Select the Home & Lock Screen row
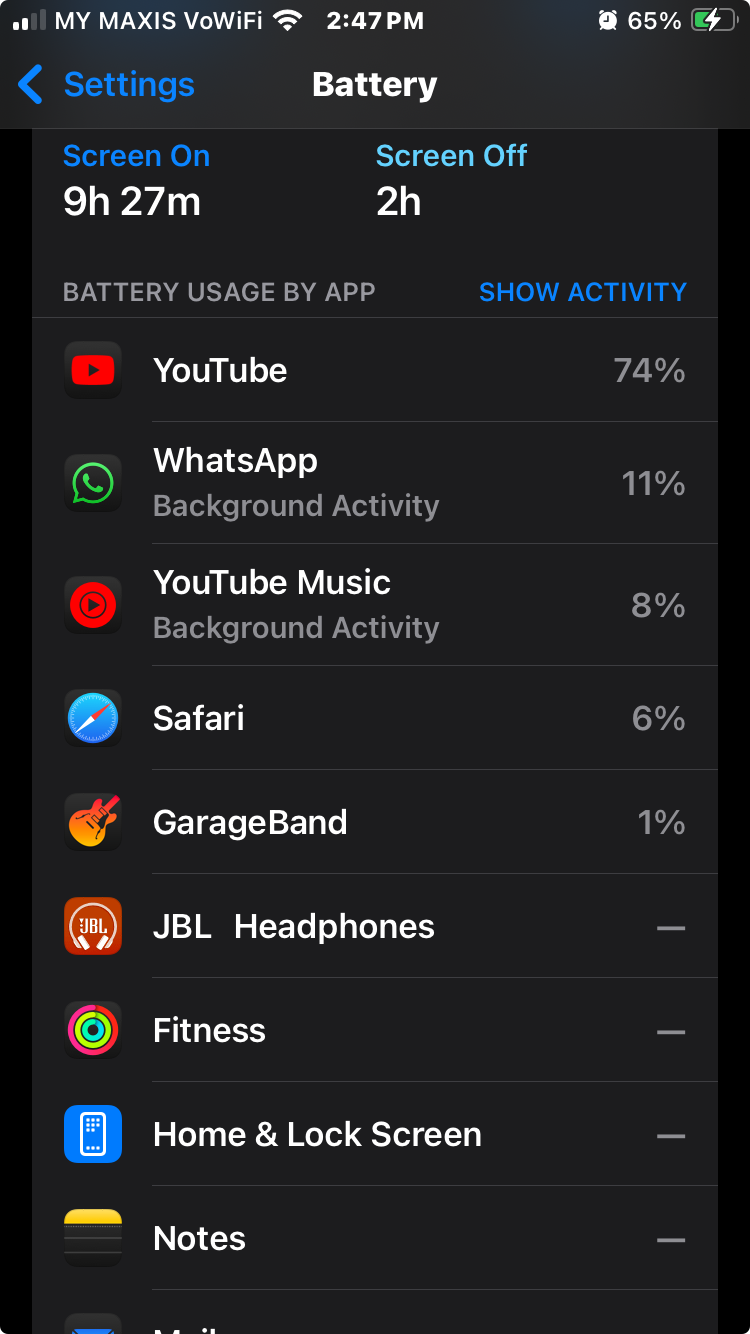This screenshot has height=1334, width=750. (x=375, y=1134)
